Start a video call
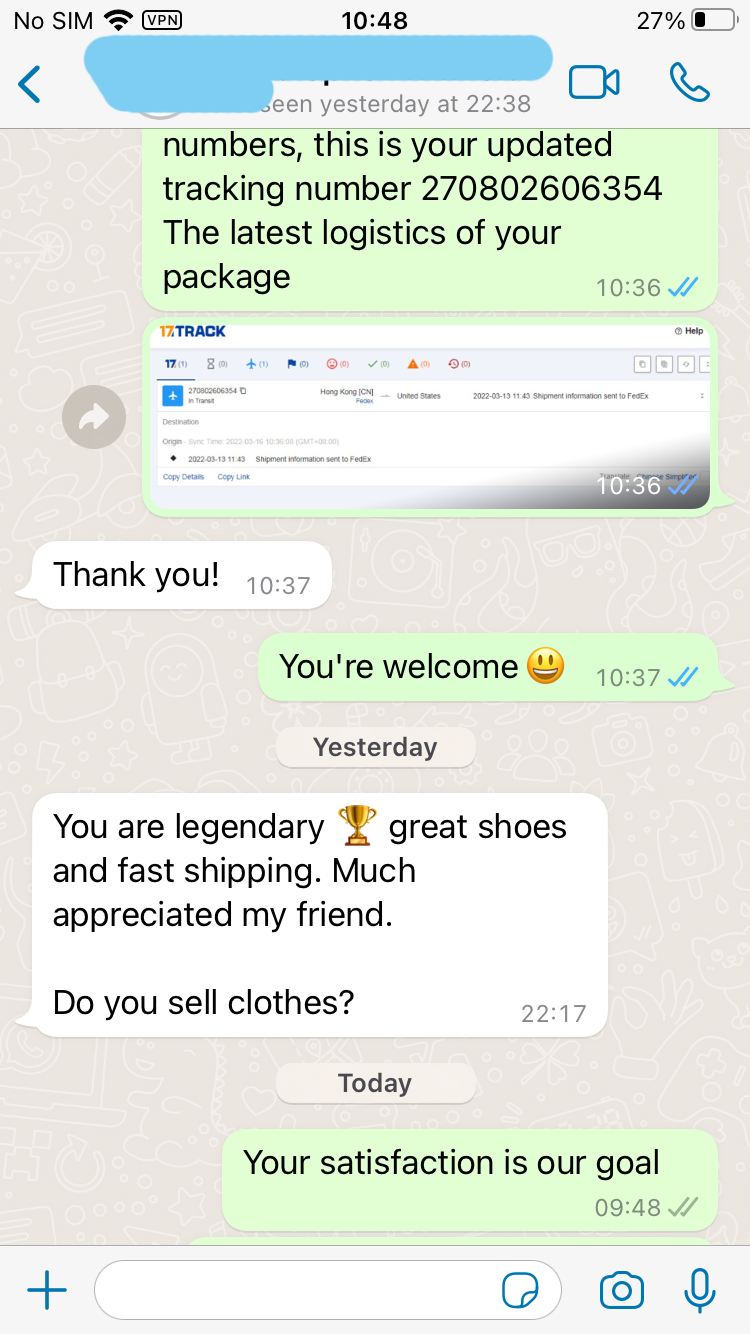Image resolution: width=750 pixels, height=1334 pixels. [594, 83]
